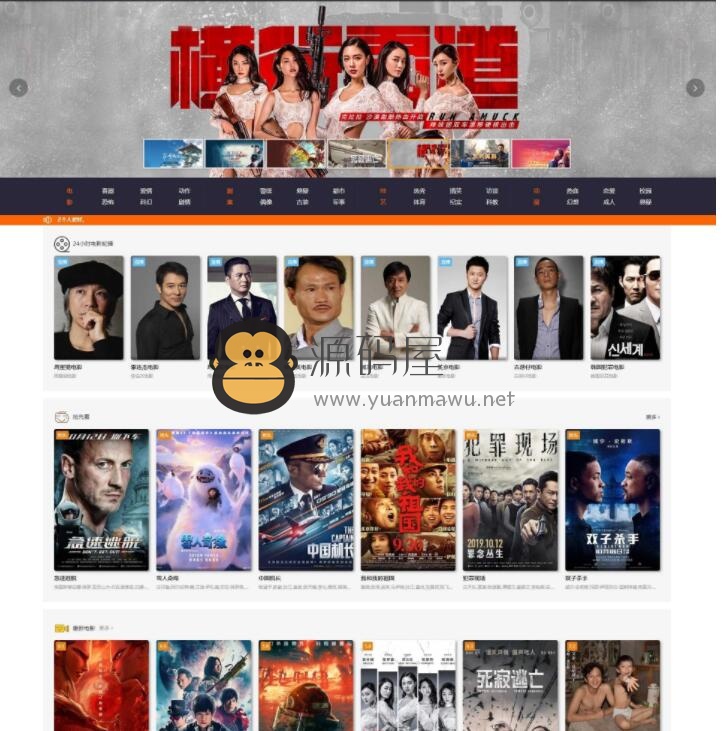Open the 死寂逃亡 movie poster
725x731 pixels.
coord(509,686)
